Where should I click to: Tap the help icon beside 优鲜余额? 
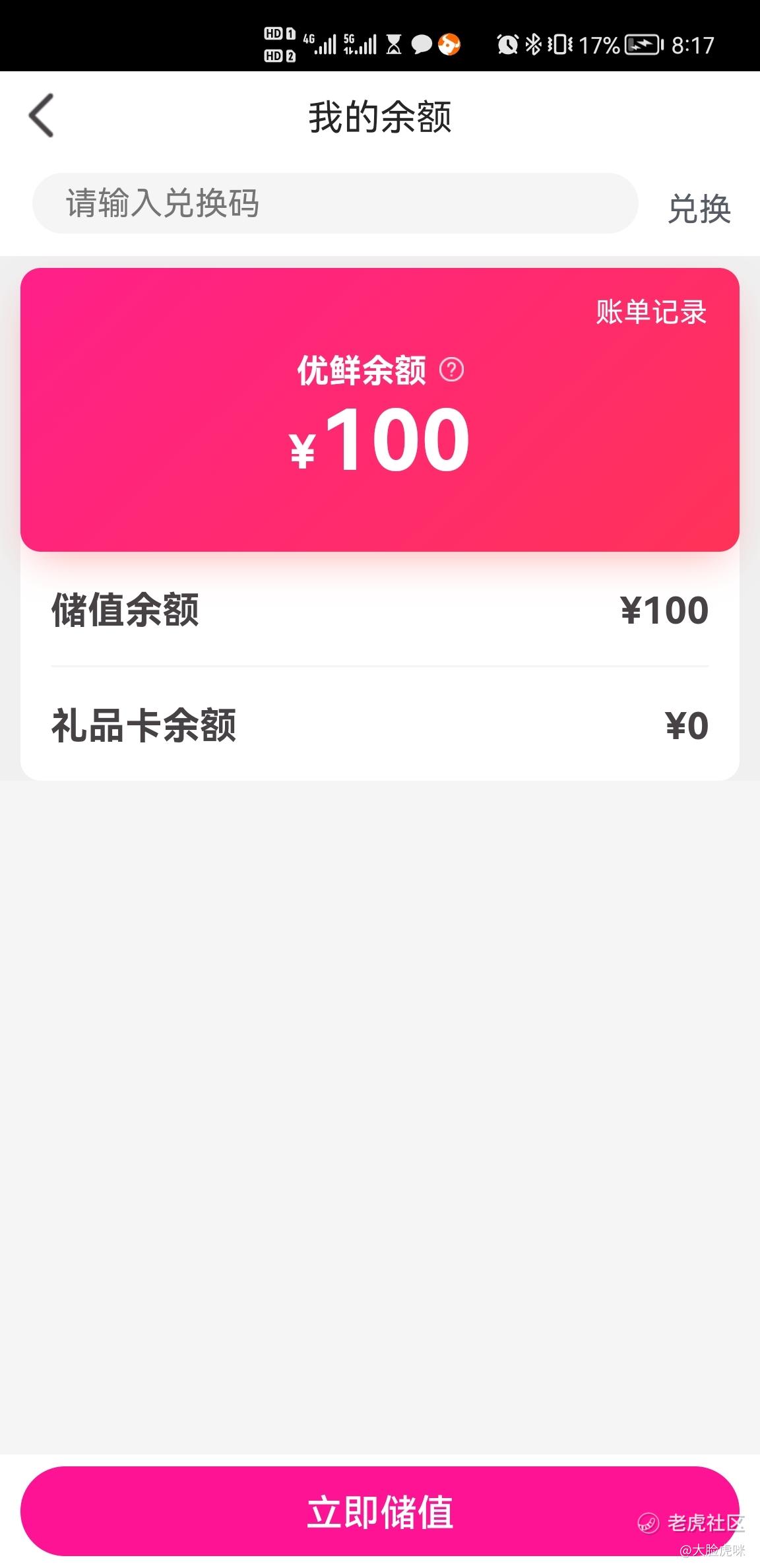(x=452, y=370)
